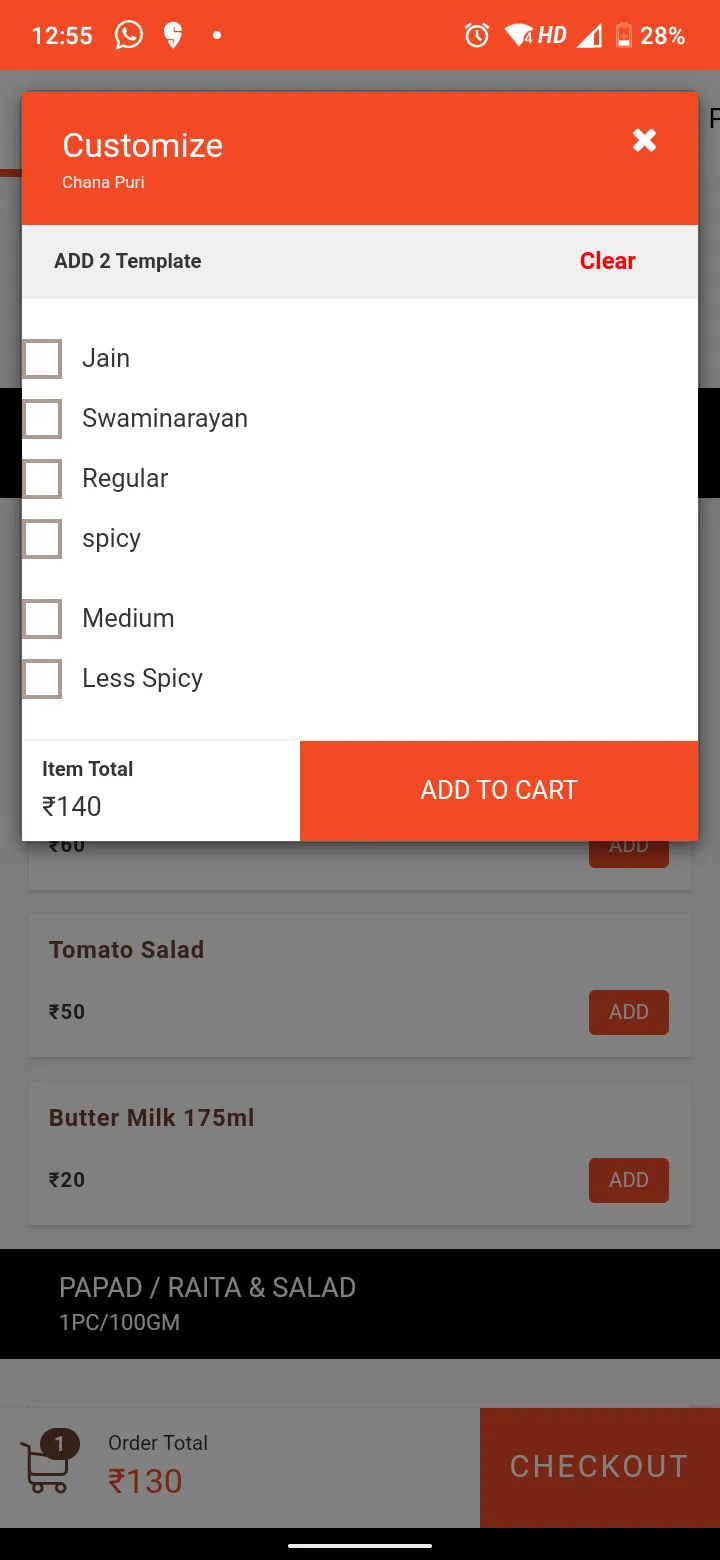Screen dimensions: 720x1560
Task: Select the Swaminarayan checkbox
Action: point(42,419)
